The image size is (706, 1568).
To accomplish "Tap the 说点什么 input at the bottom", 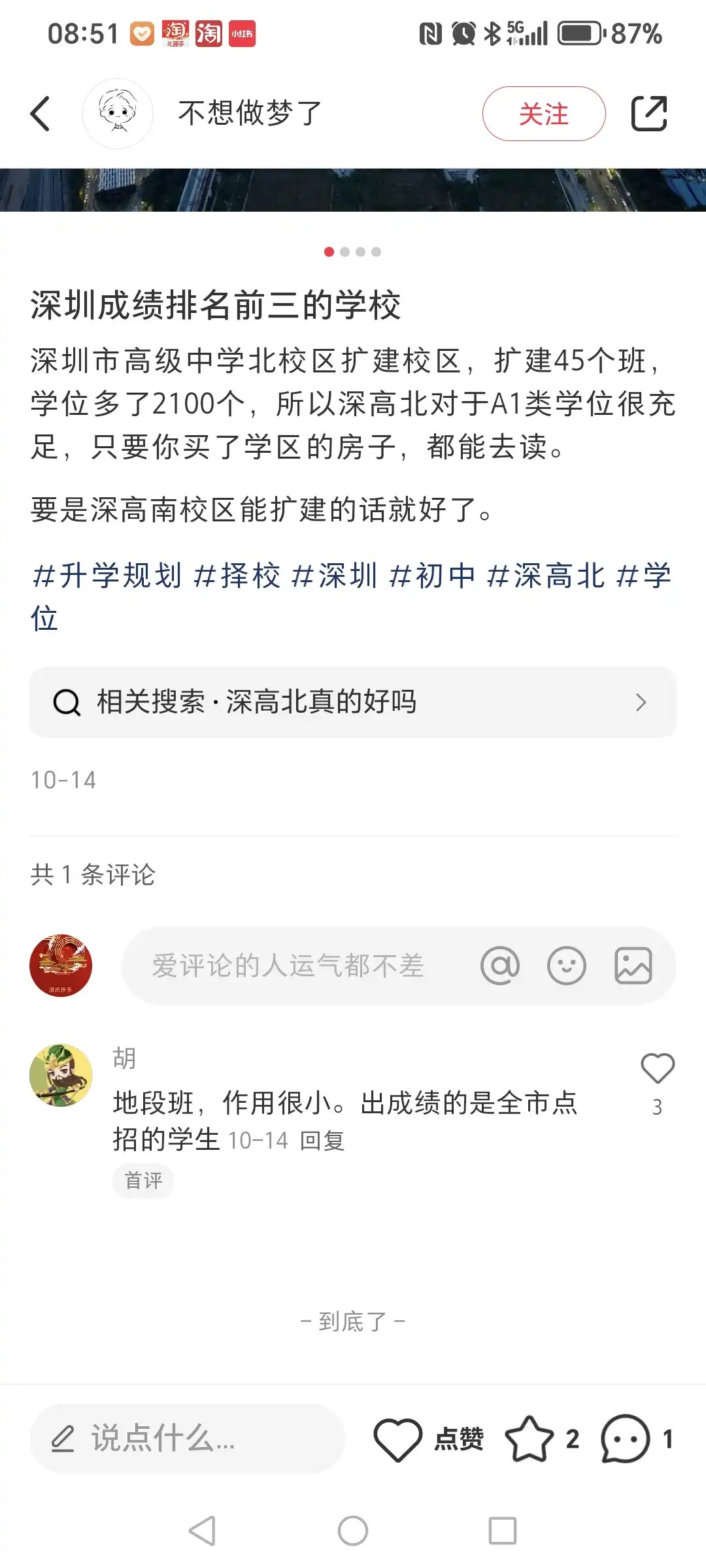I will 187,1439.
